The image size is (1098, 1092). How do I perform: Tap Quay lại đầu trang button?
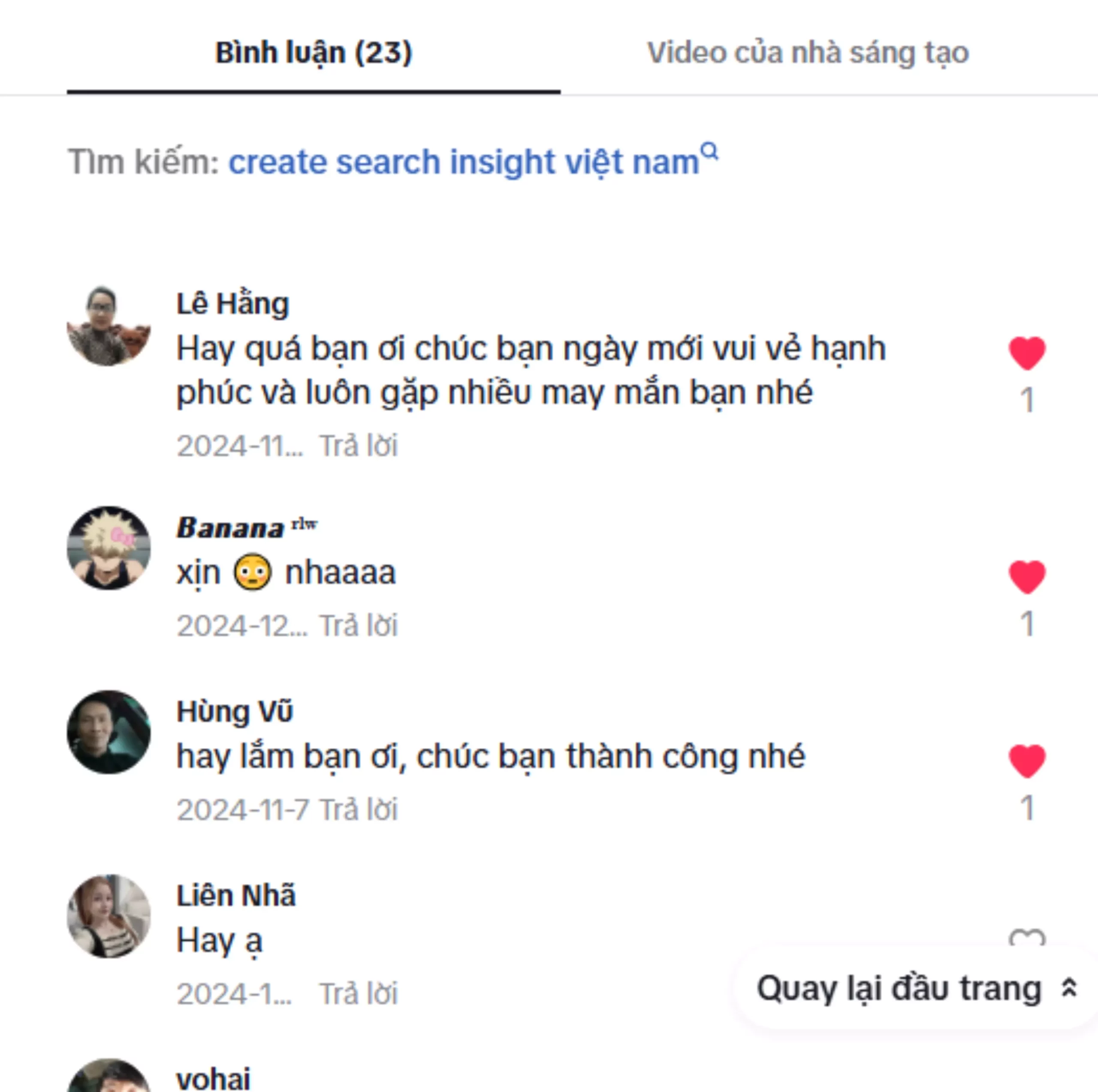(x=916, y=989)
